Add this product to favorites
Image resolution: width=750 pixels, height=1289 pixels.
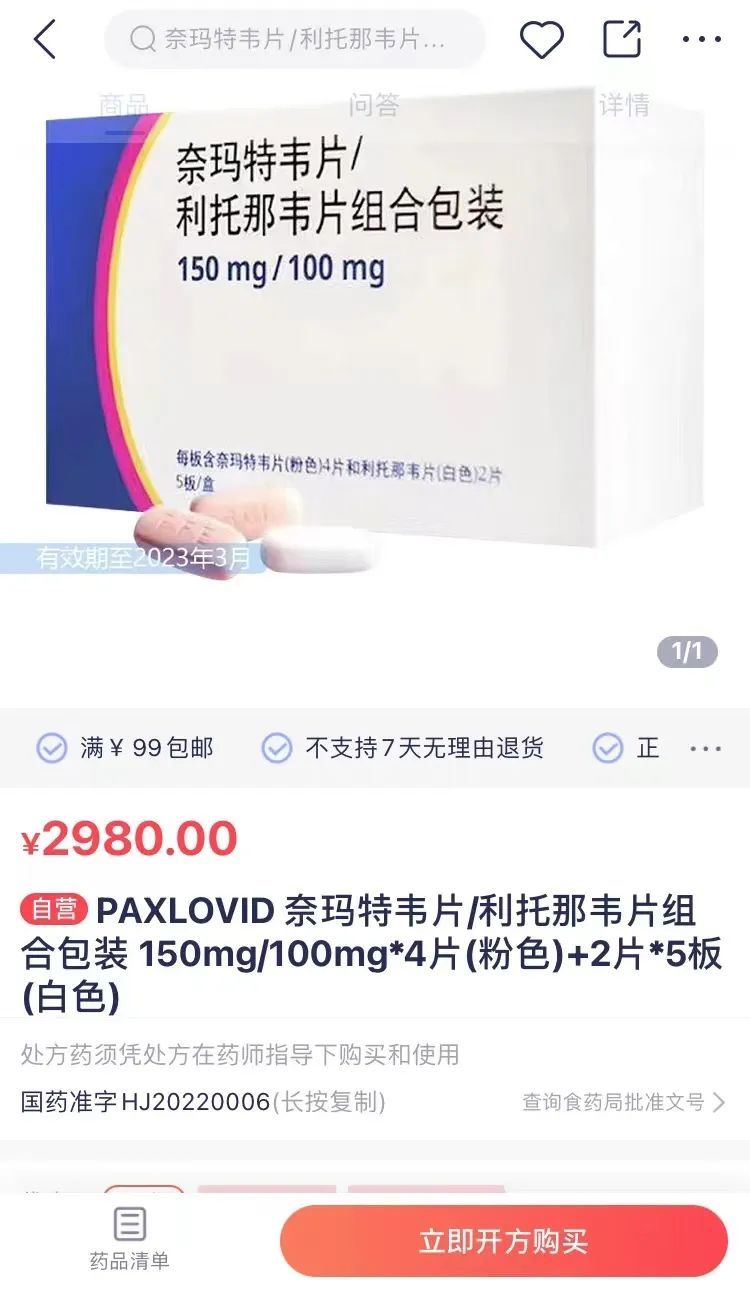(542, 40)
